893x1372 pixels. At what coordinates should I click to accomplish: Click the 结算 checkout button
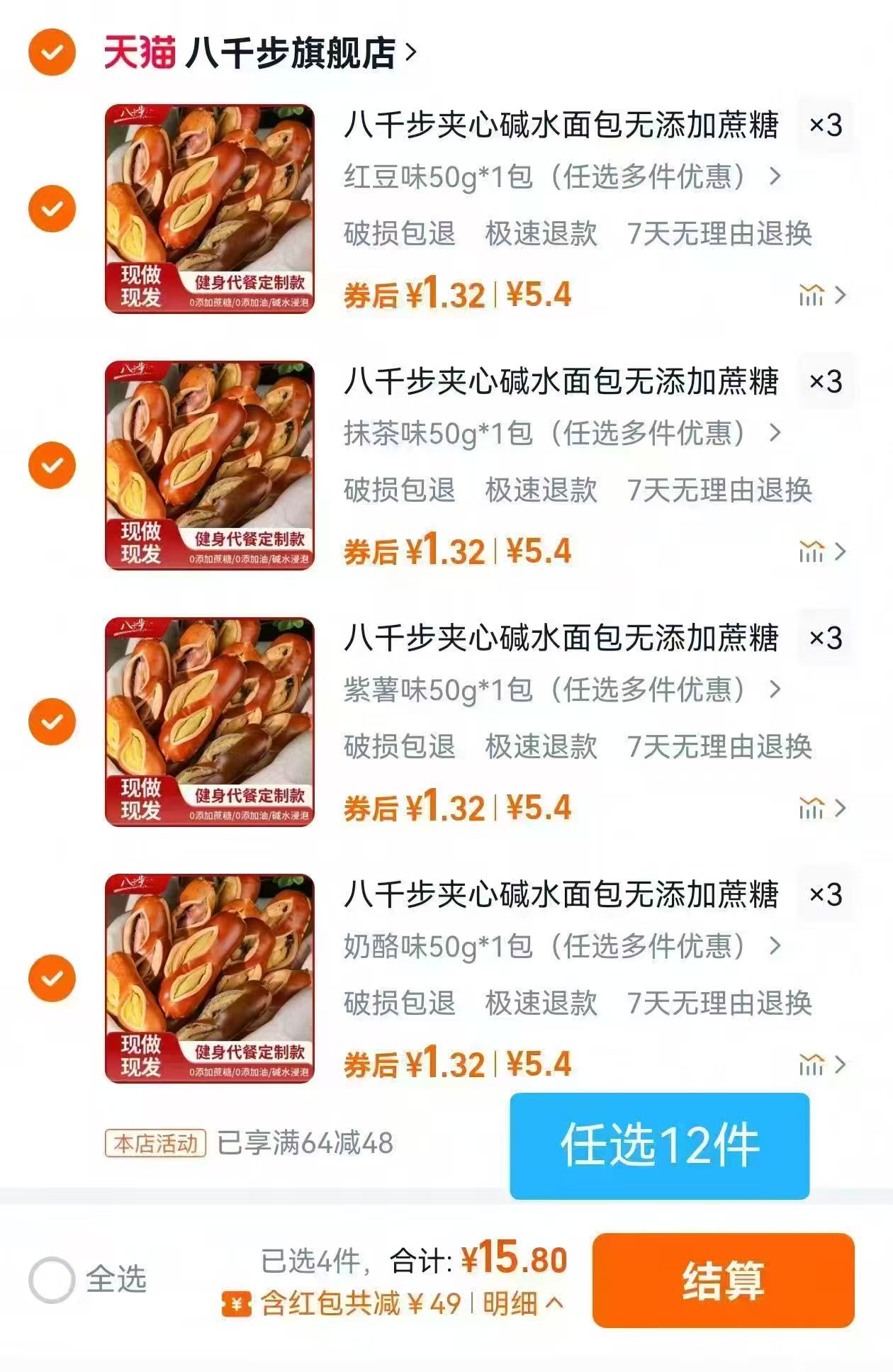pyautogui.click(x=726, y=1280)
